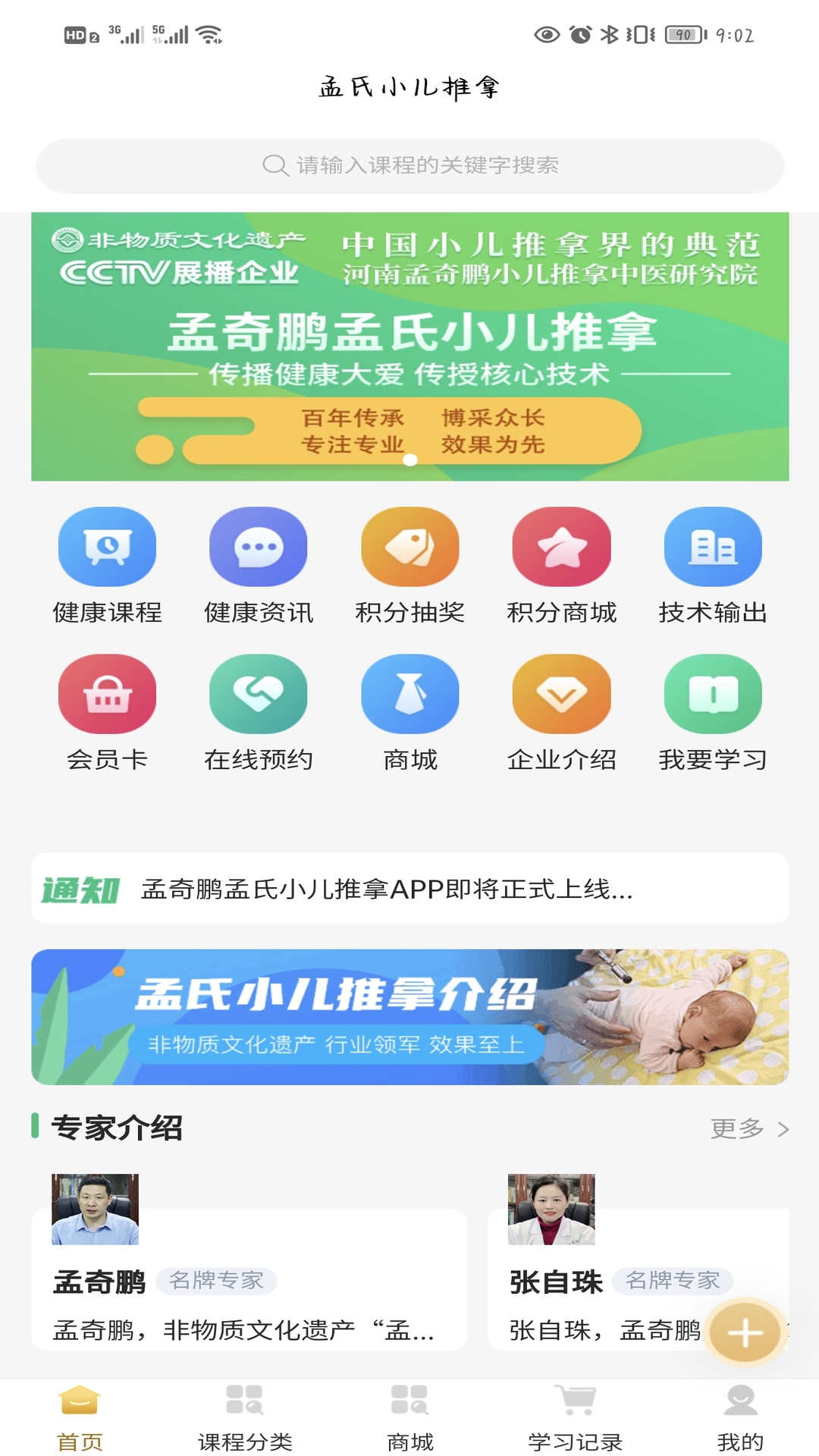Open the 我要学习 learning section
The image size is (819, 1456).
712,713
